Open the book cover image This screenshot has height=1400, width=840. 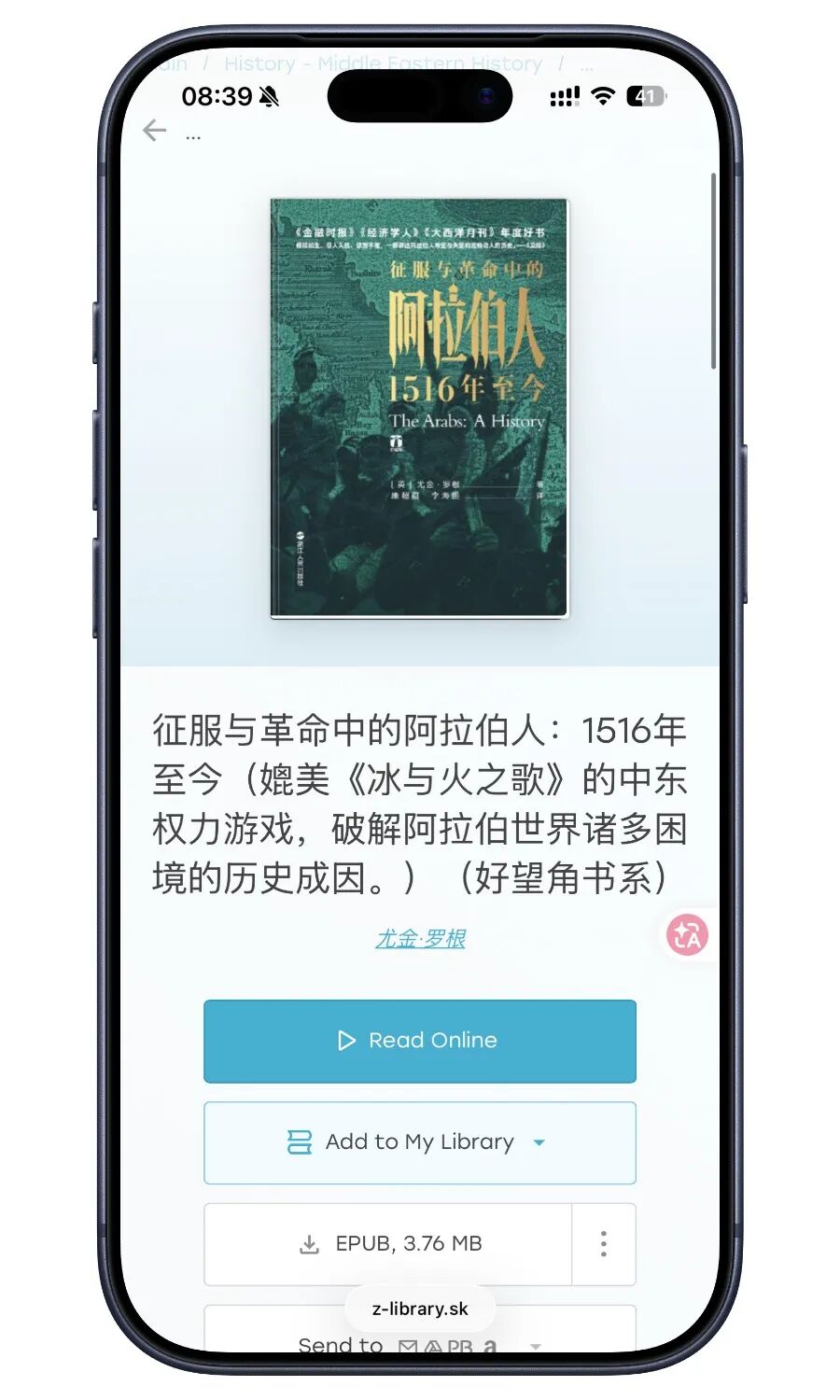point(419,408)
